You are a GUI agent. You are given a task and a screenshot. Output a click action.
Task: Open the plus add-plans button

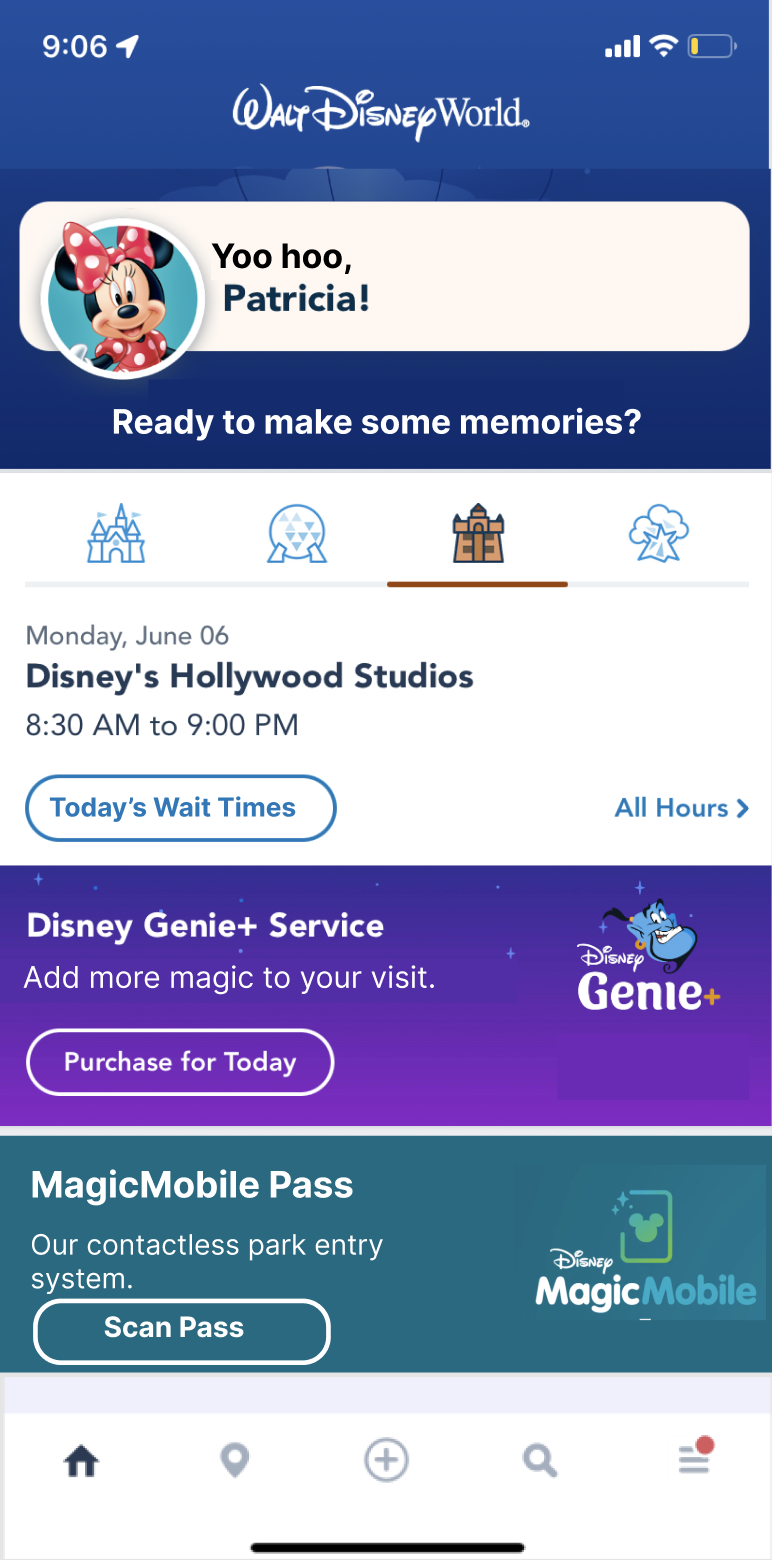[x=386, y=1461]
